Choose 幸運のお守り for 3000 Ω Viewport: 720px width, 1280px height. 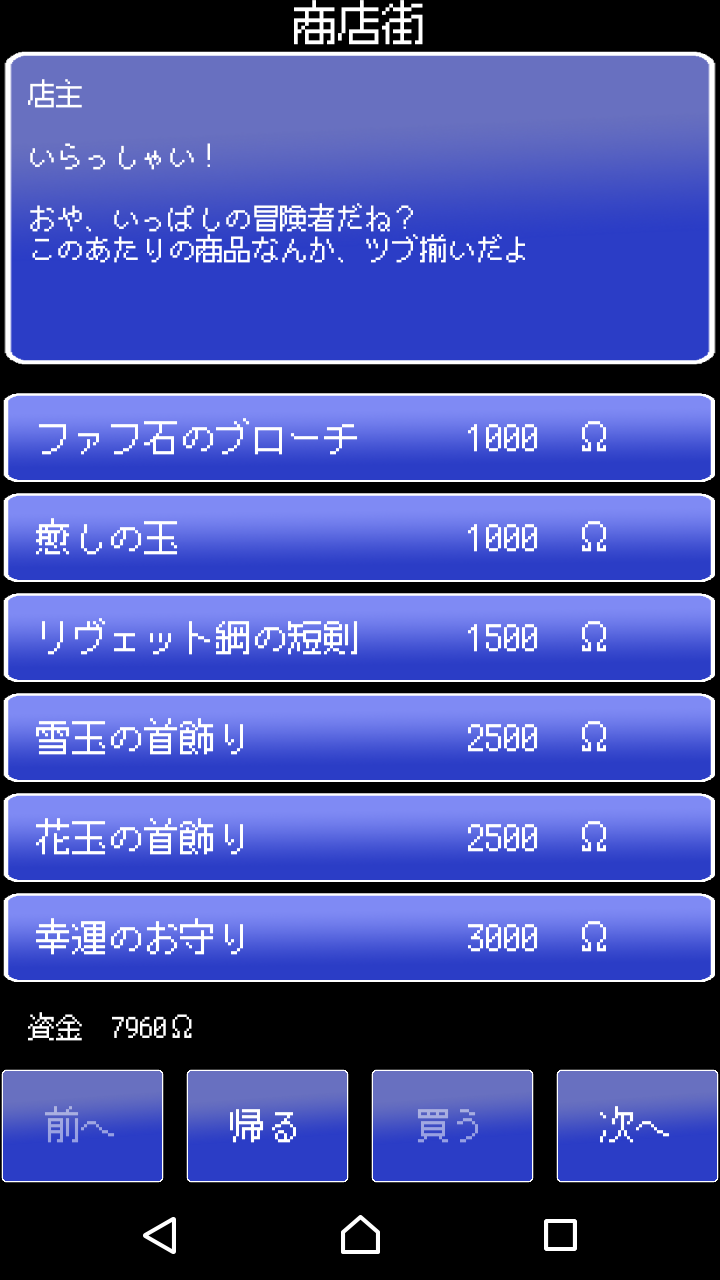(360, 938)
